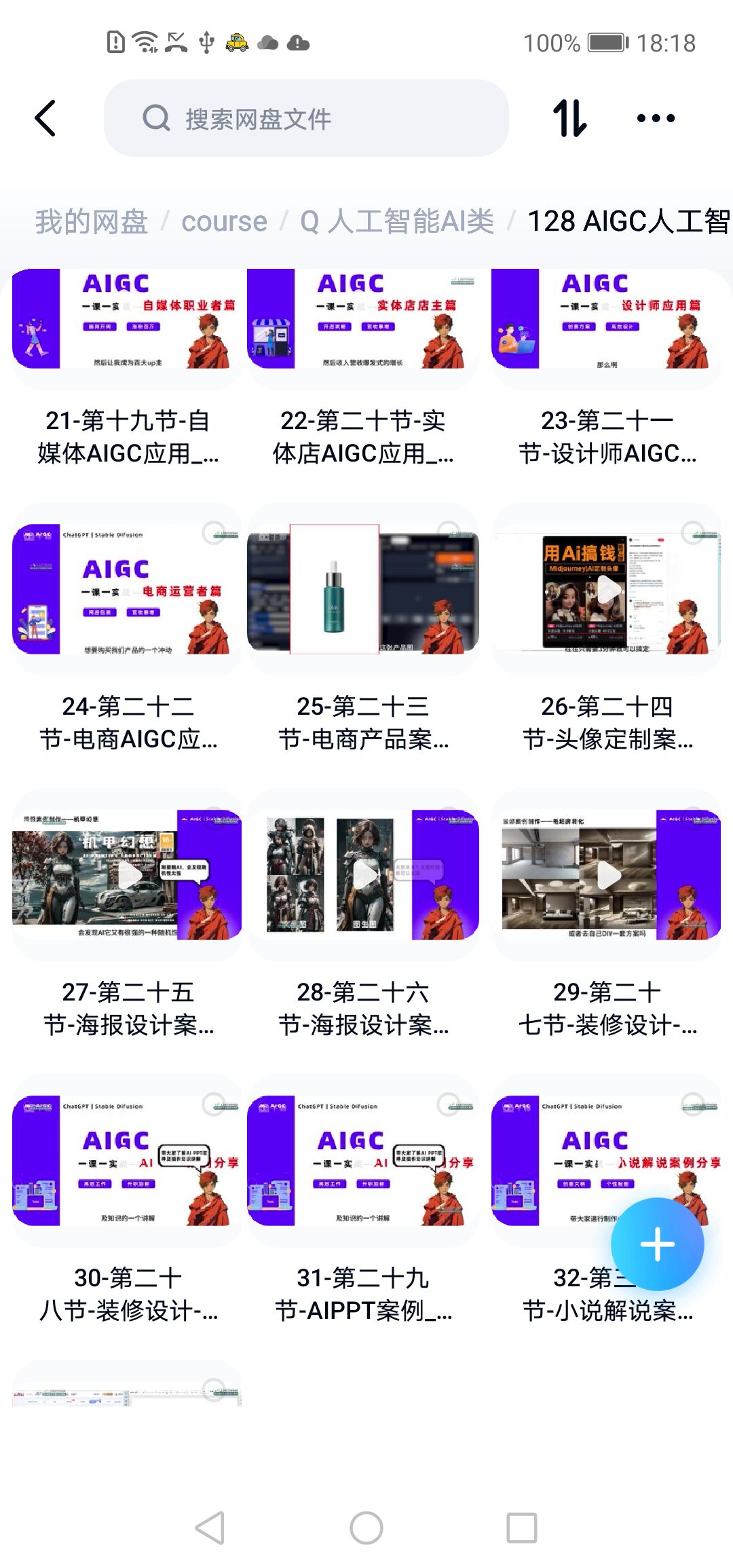Tap the blue plus floating button
733x1568 pixels.
(657, 1244)
